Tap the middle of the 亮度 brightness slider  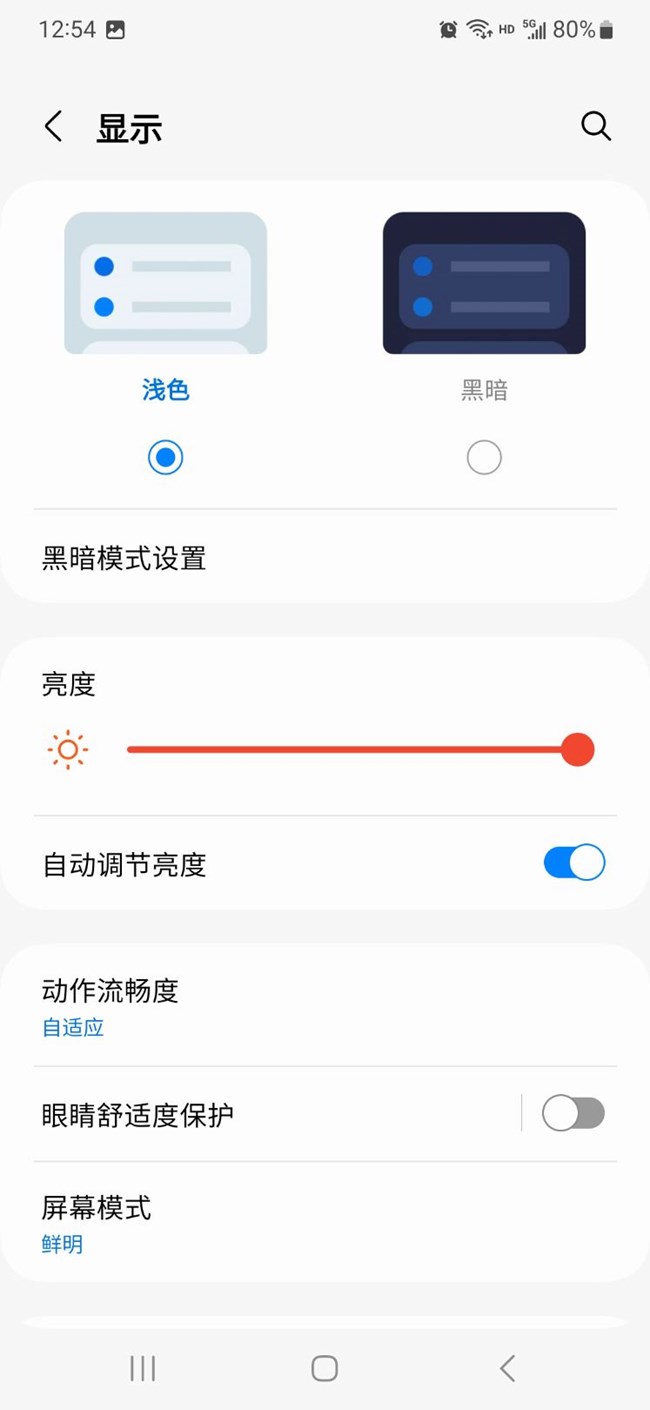pyautogui.click(x=352, y=750)
